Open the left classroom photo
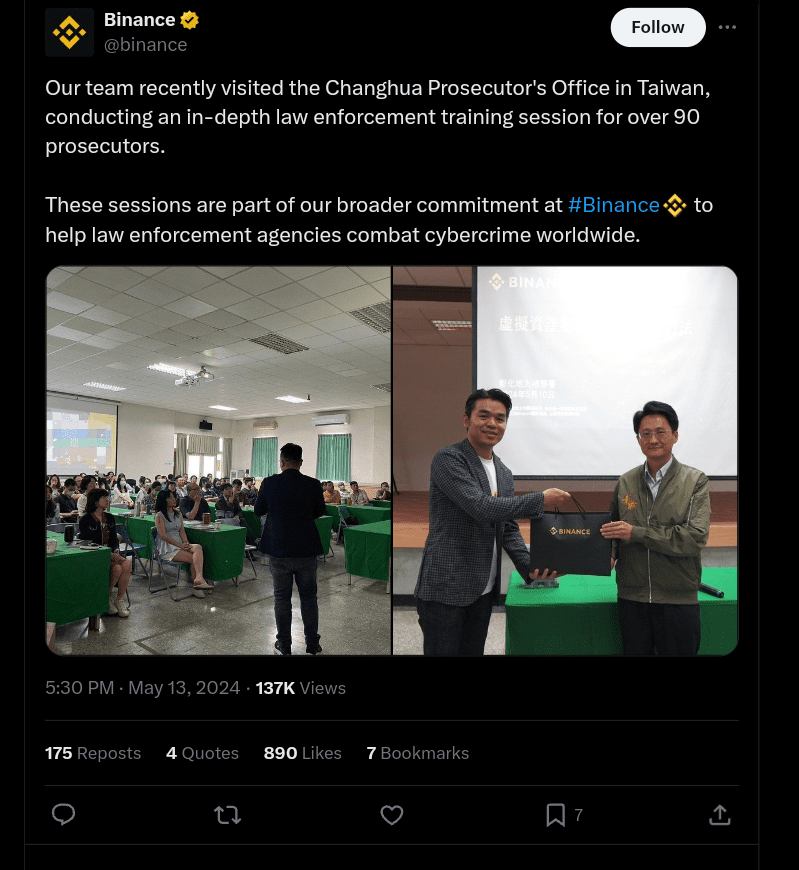The width and height of the screenshot is (799, 870). [218, 460]
